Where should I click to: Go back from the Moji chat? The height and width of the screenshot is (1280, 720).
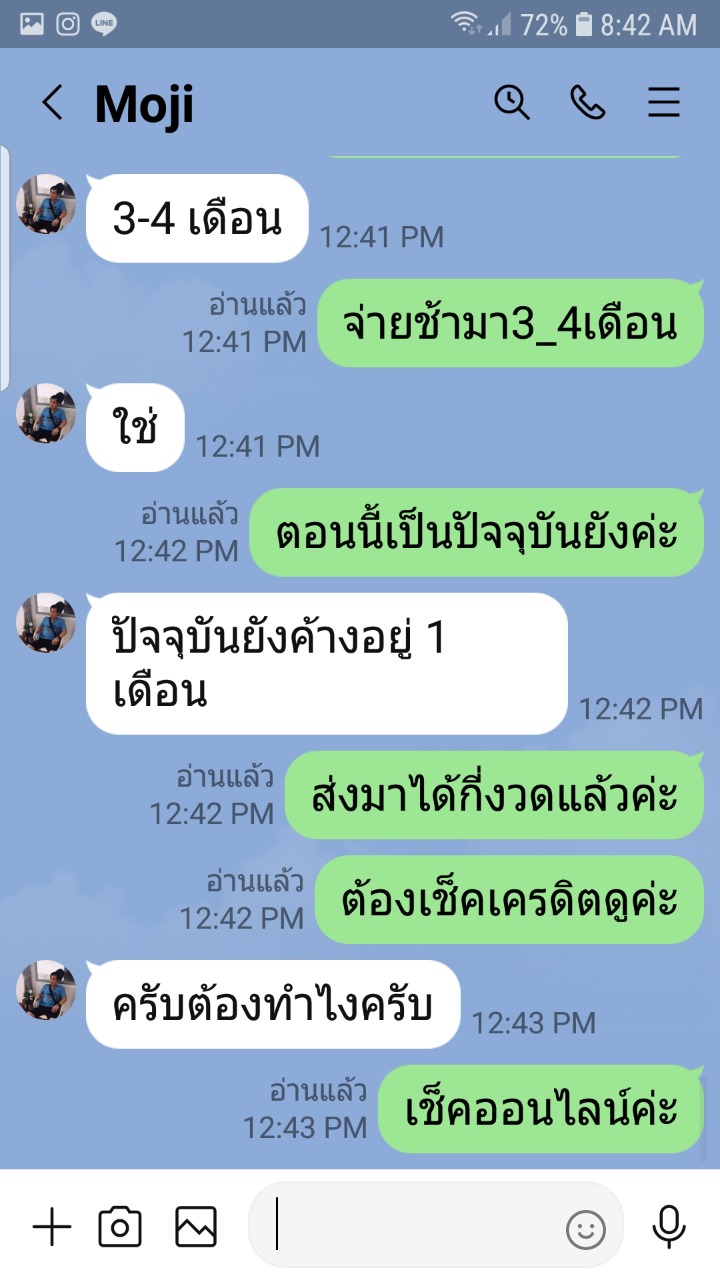click(52, 103)
